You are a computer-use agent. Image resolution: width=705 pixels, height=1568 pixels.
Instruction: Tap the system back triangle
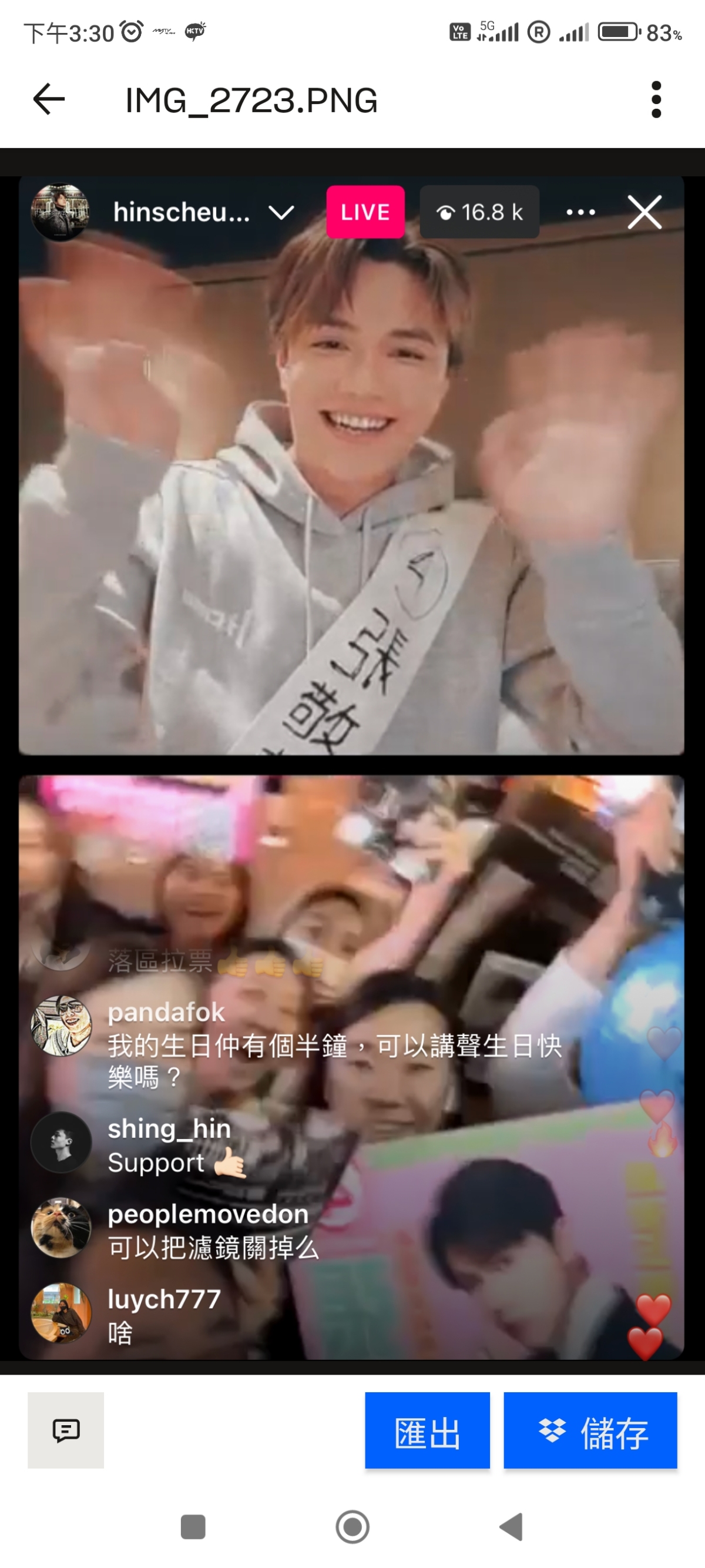tap(511, 1527)
